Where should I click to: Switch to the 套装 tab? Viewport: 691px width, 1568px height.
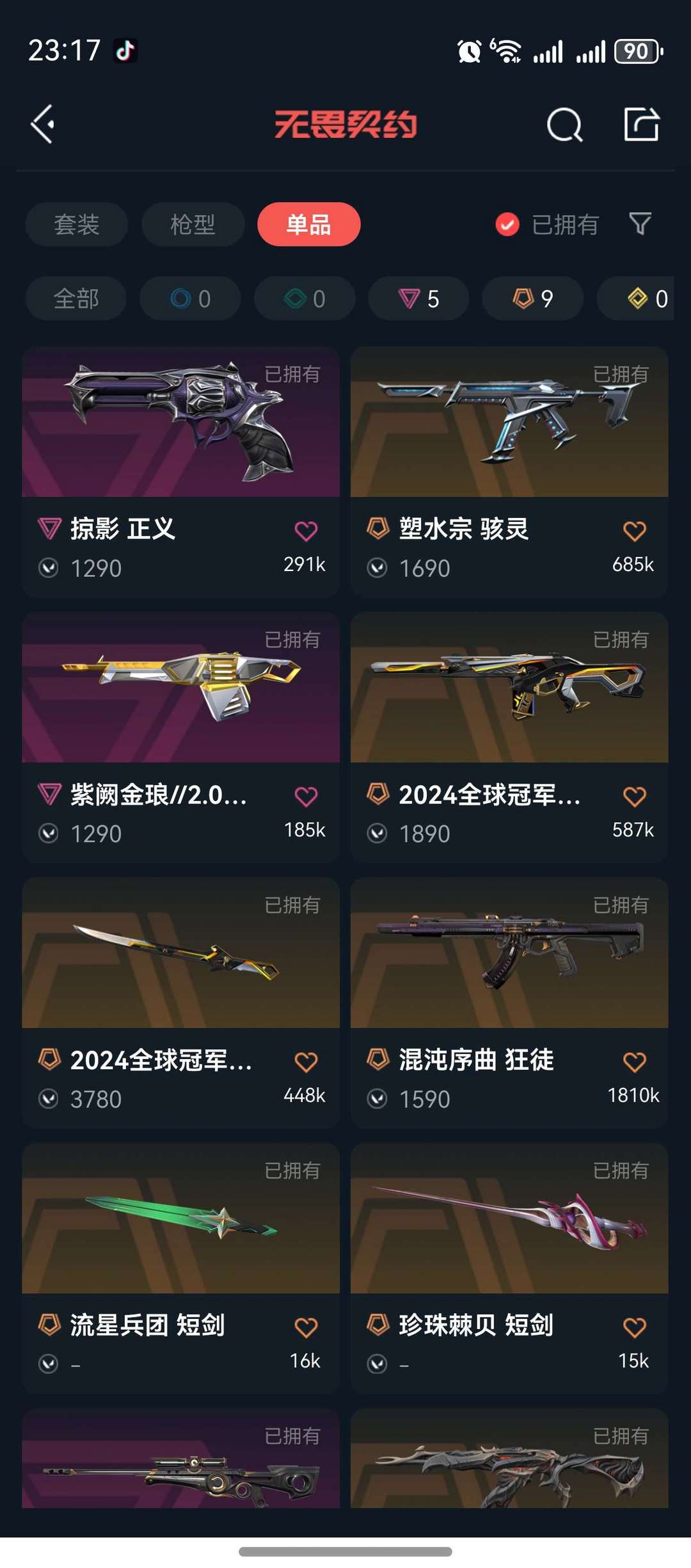pyautogui.click(x=76, y=224)
